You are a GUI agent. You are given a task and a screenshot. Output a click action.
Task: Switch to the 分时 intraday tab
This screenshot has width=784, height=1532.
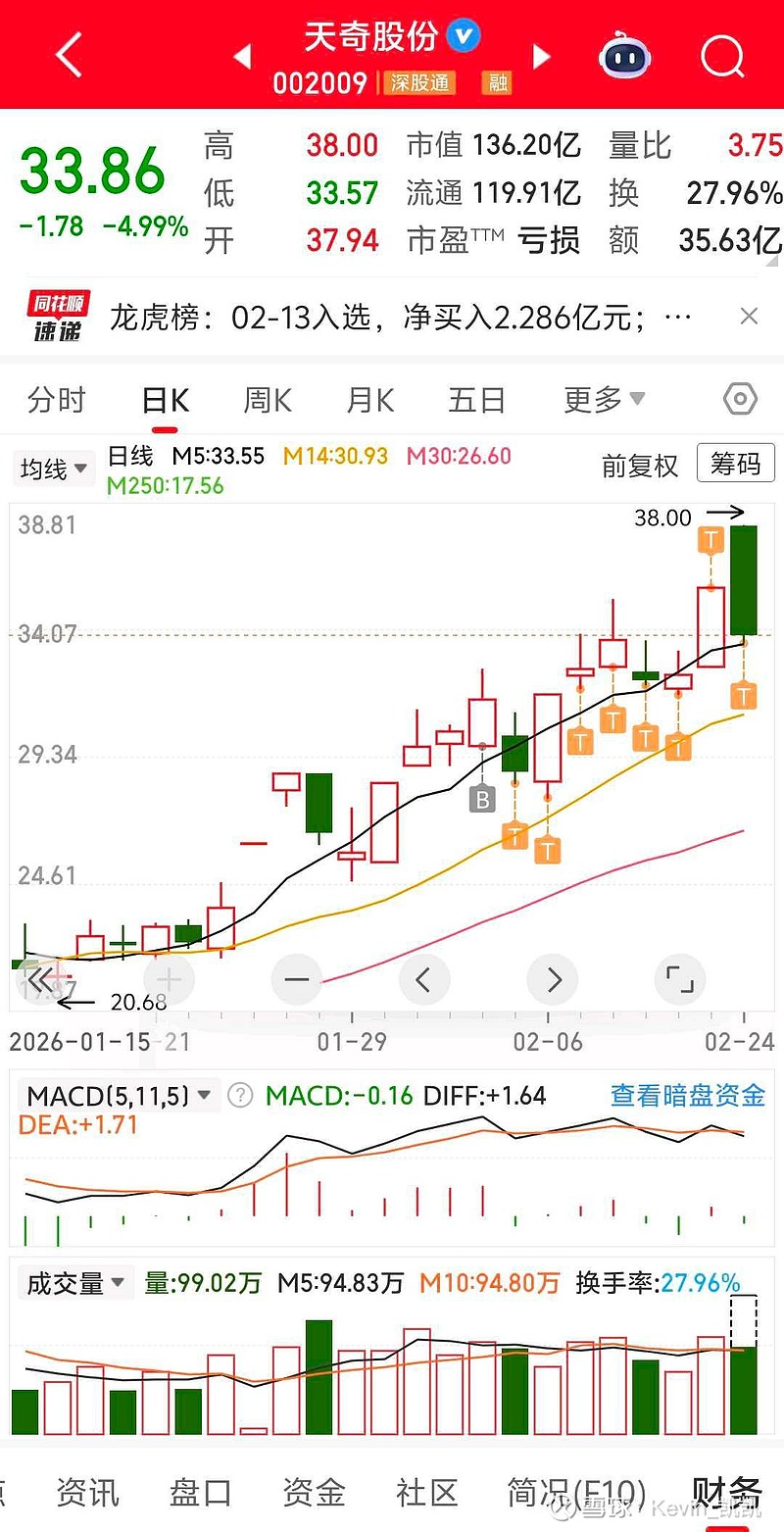click(x=55, y=399)
